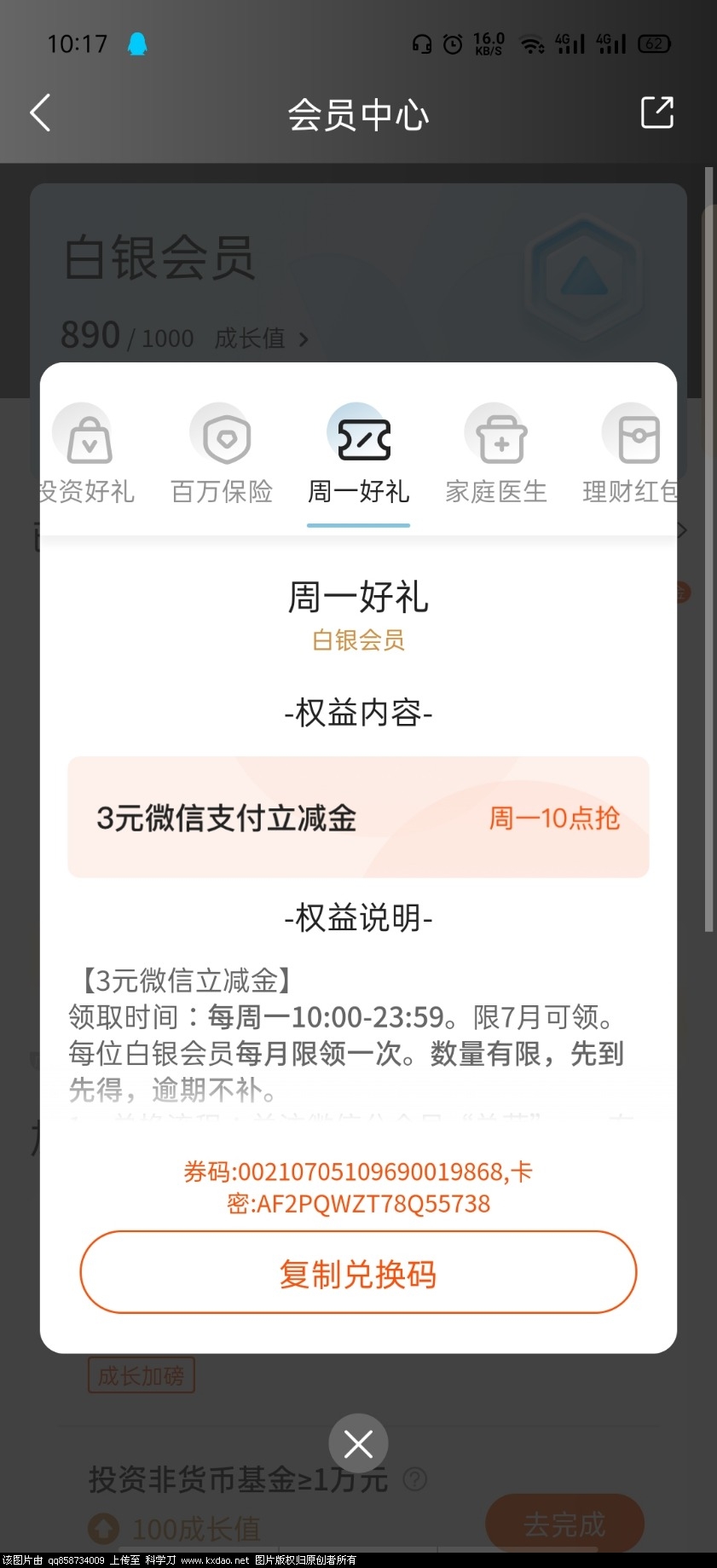
Task: Switch to the 家庭医生 tab
Action: (495, 492)
